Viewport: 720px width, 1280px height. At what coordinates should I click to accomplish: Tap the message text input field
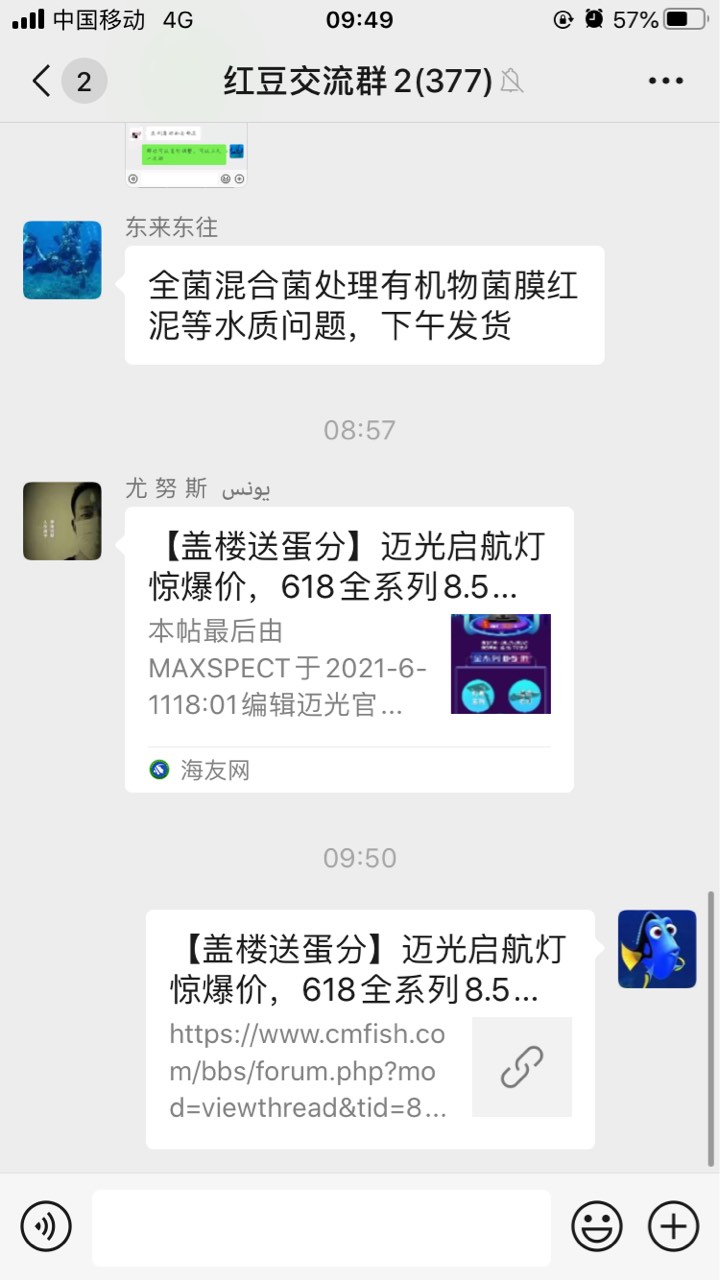click(321, 1227)
